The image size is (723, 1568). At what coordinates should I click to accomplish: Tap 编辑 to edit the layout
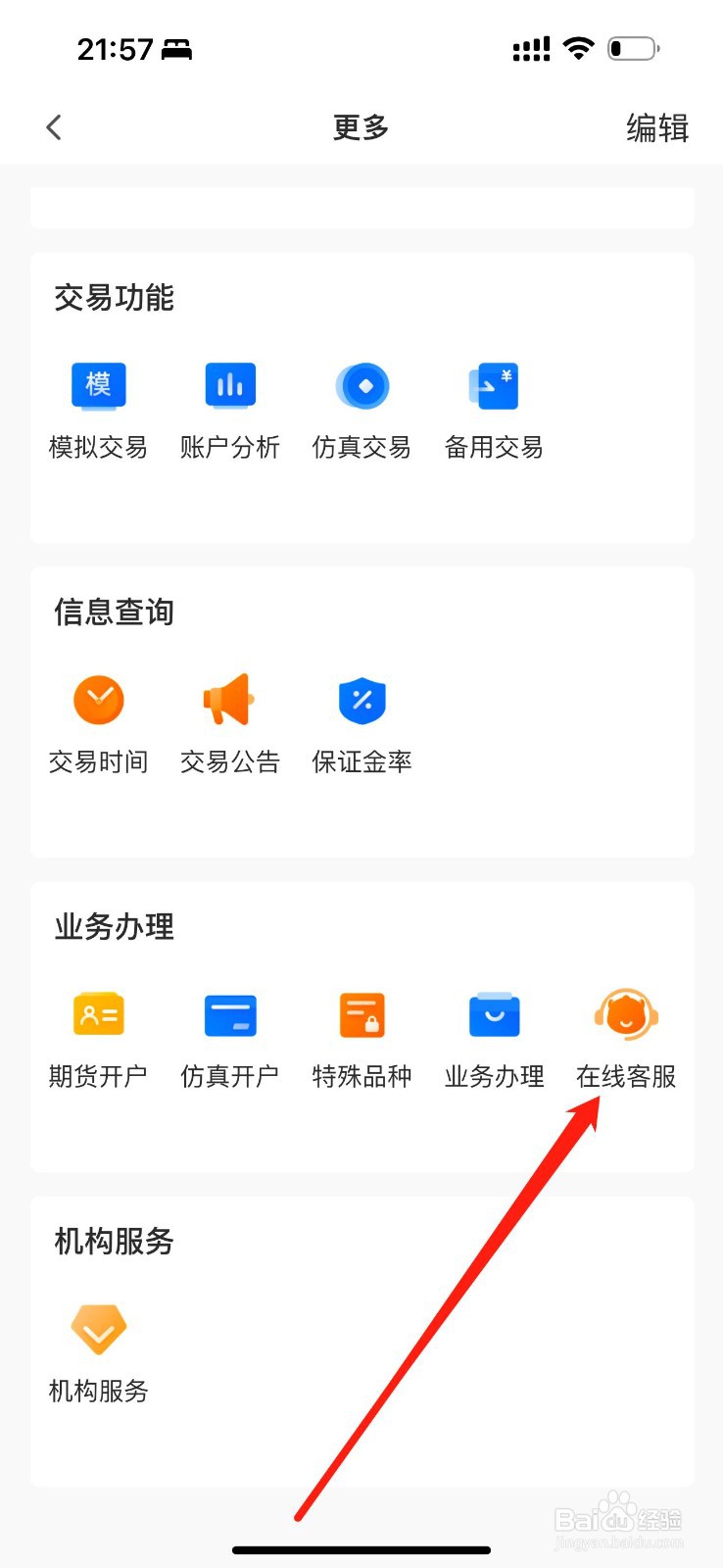656,126
